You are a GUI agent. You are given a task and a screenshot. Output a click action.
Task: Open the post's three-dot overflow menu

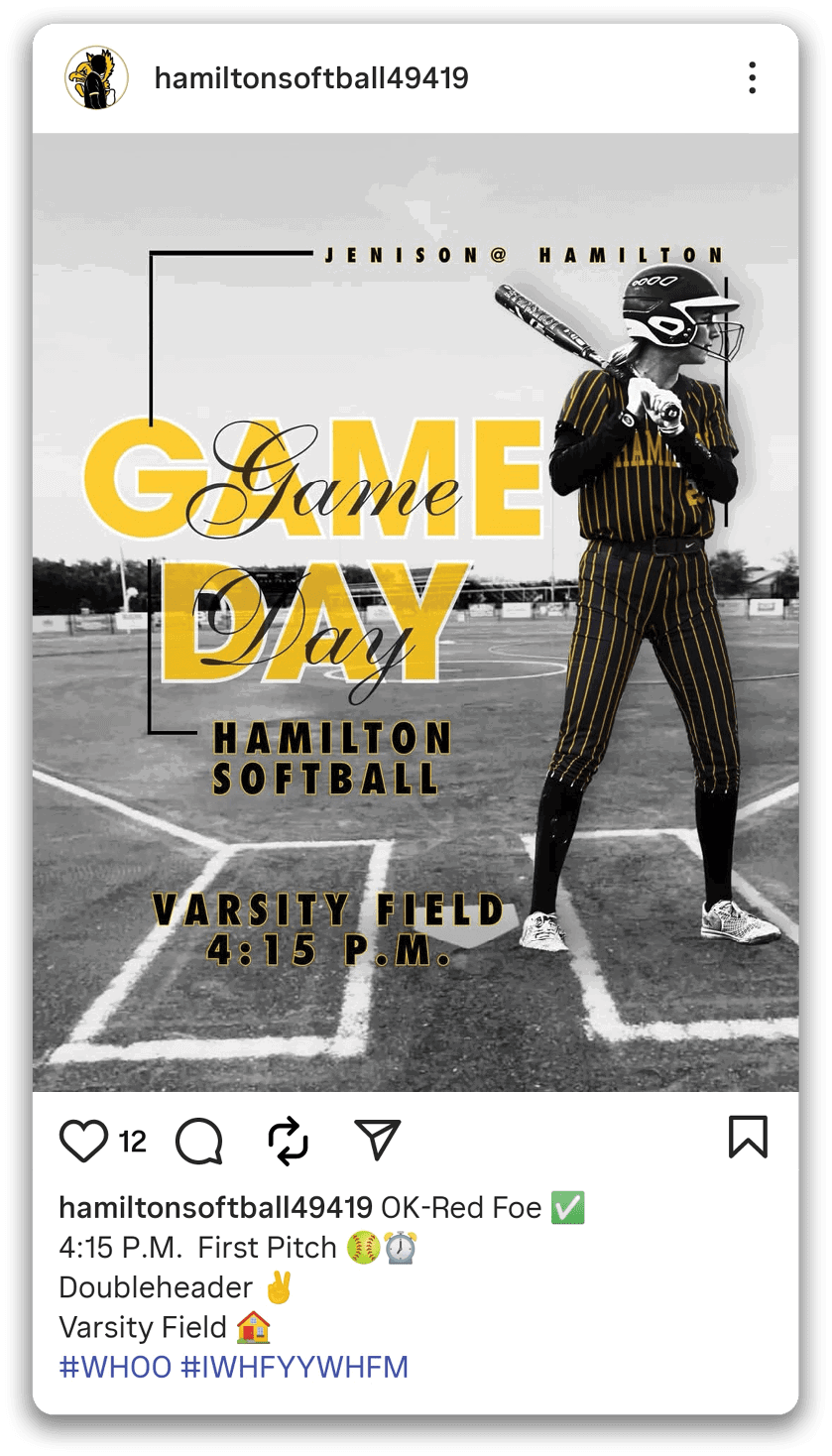(753, 77)
